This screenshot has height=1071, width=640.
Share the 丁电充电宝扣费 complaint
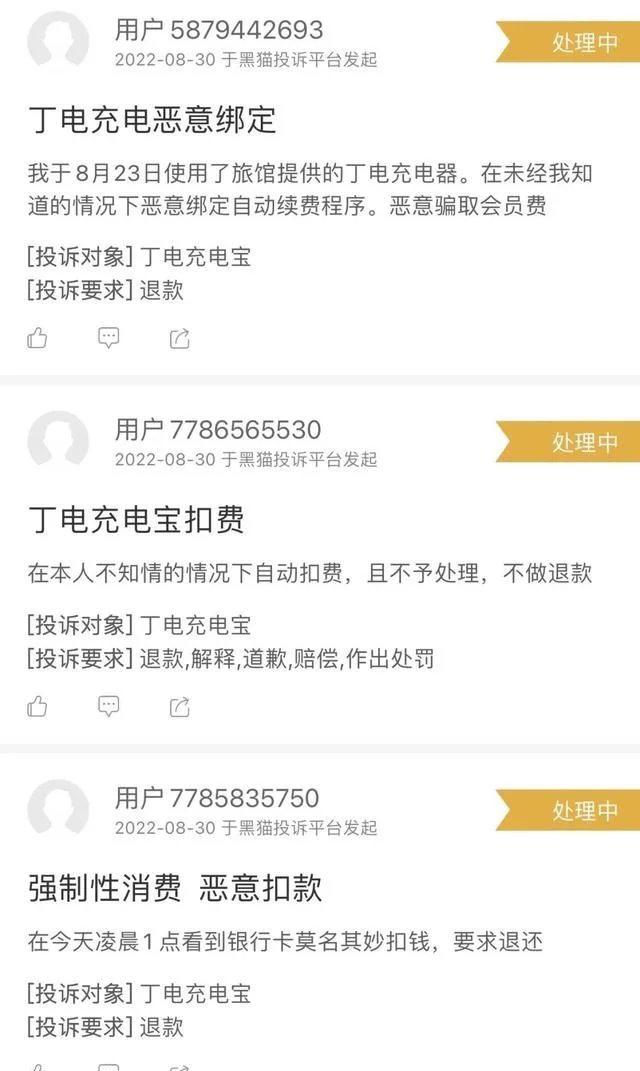(x=180, y=707)
